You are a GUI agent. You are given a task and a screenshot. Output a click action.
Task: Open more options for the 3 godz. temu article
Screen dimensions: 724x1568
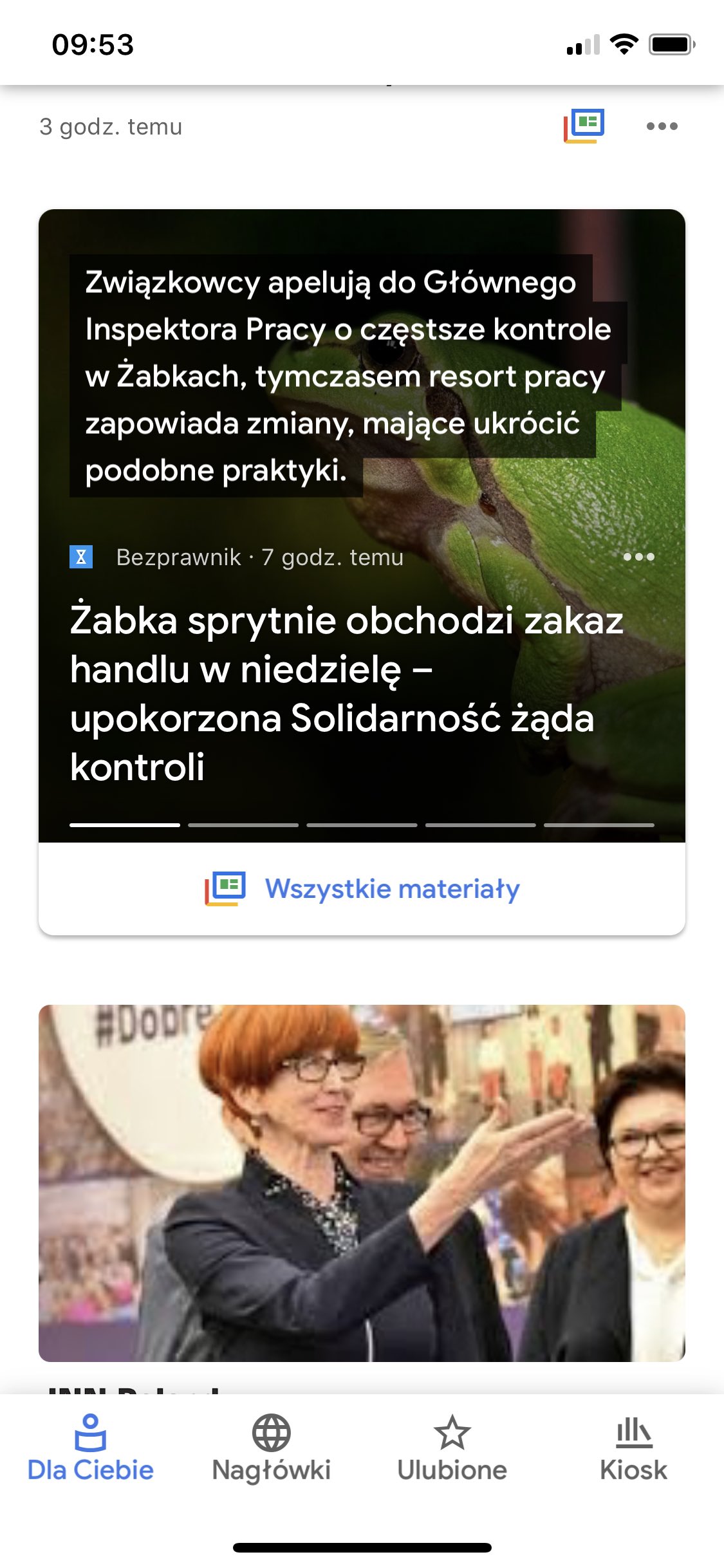[x=662, y=126]
